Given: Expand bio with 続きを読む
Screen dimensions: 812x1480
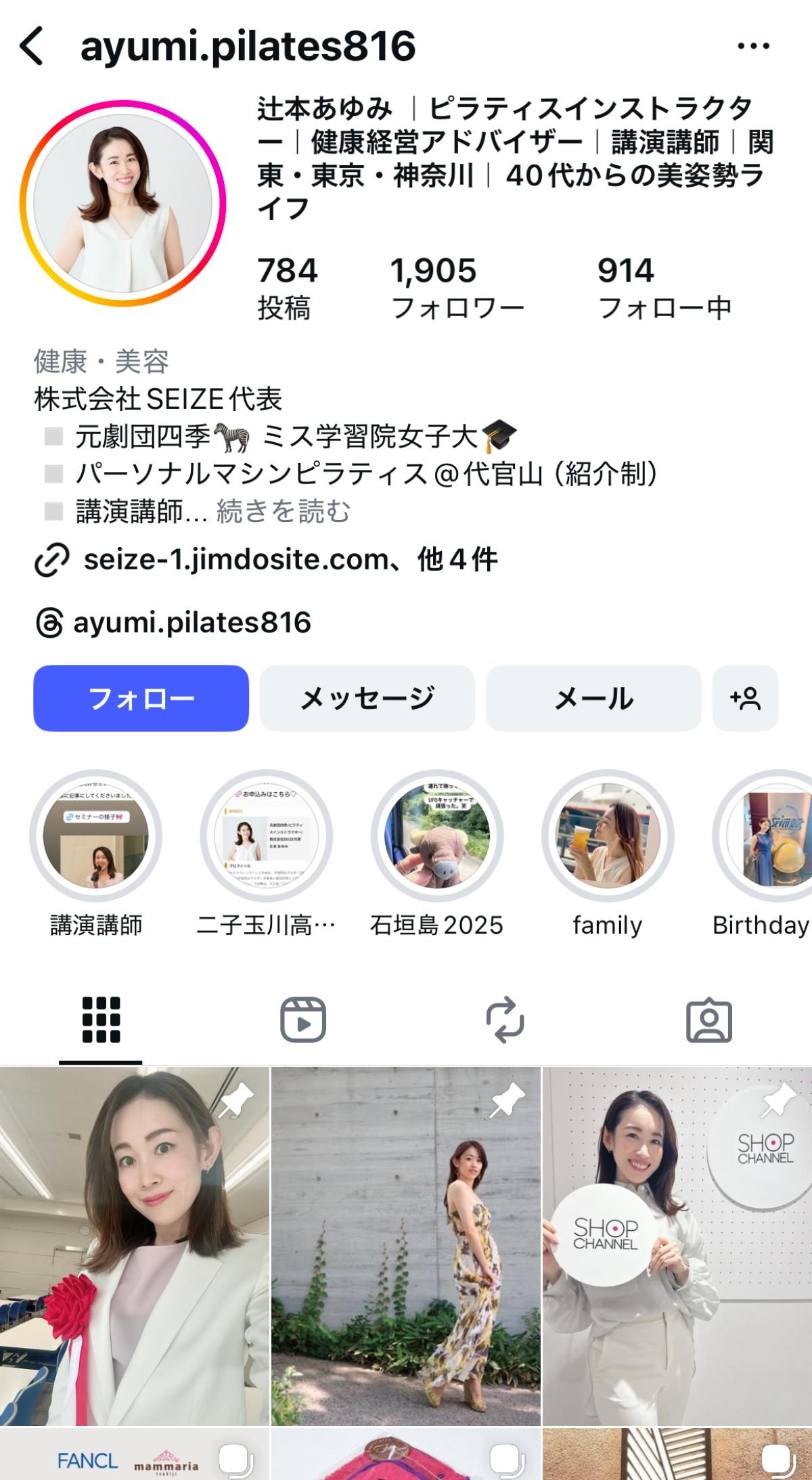Looking at the screenshot, I should pos(283,512).
